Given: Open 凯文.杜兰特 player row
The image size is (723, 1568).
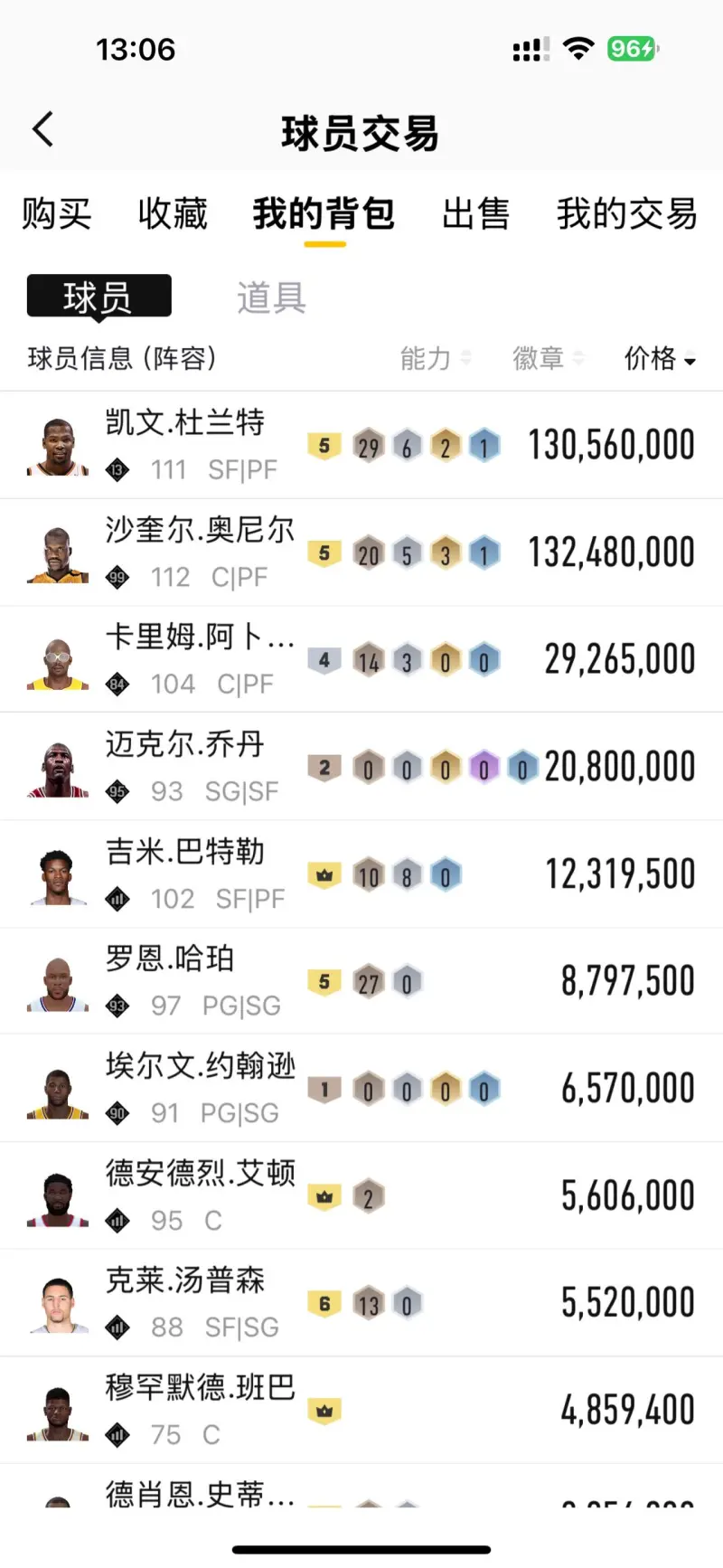Looking at the screenshot, I should [x=361, y=445].
